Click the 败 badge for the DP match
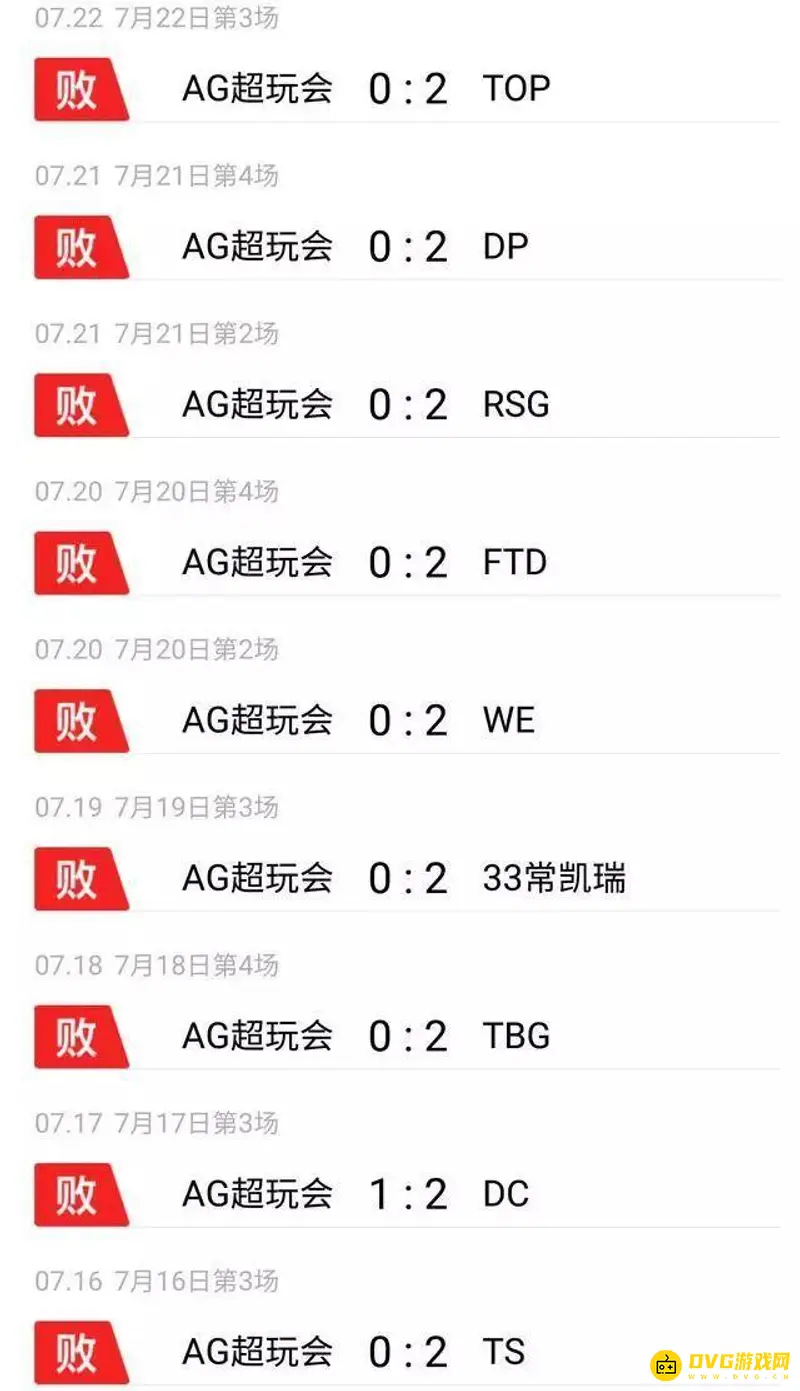This screenshot has height=1391, width=800. point(80,246)
